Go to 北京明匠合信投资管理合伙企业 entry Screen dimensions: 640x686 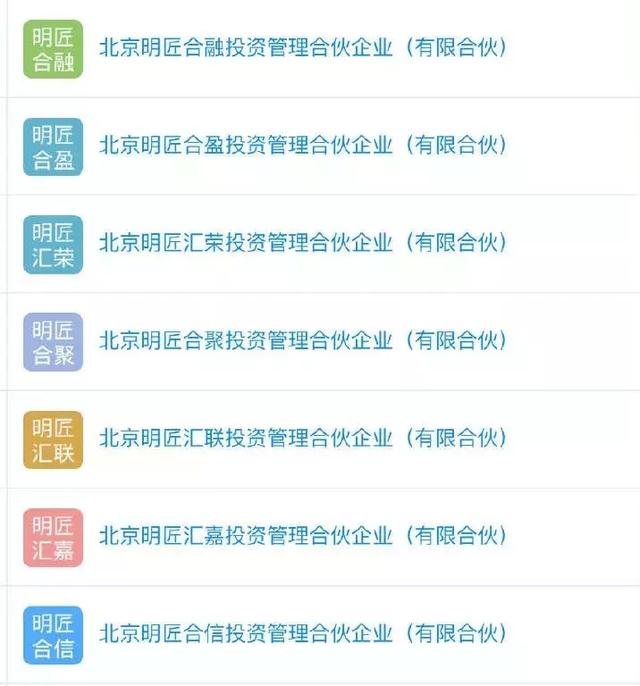point(303,634)
